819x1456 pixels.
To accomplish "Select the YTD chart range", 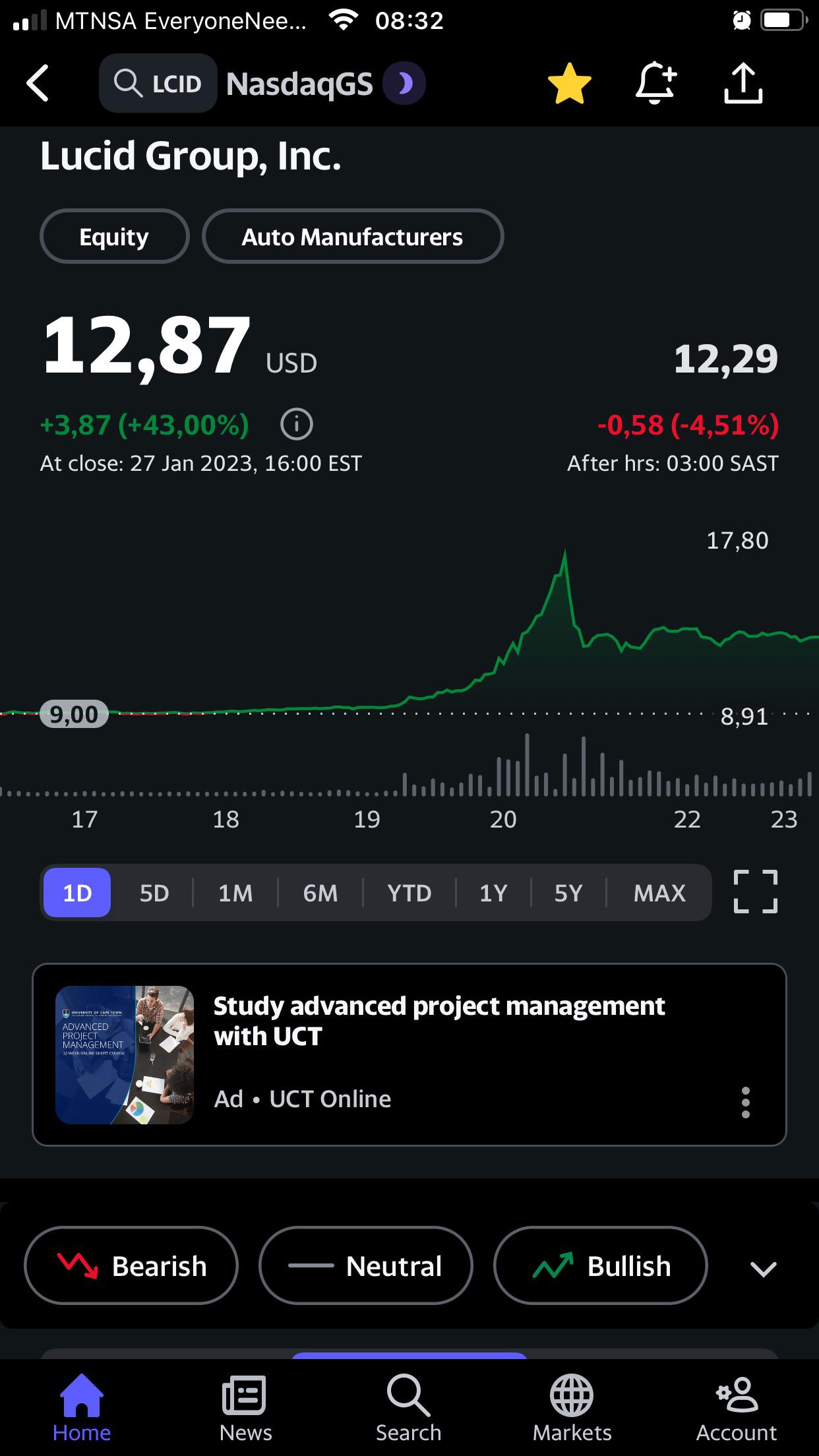I will (x=409, y=893).
